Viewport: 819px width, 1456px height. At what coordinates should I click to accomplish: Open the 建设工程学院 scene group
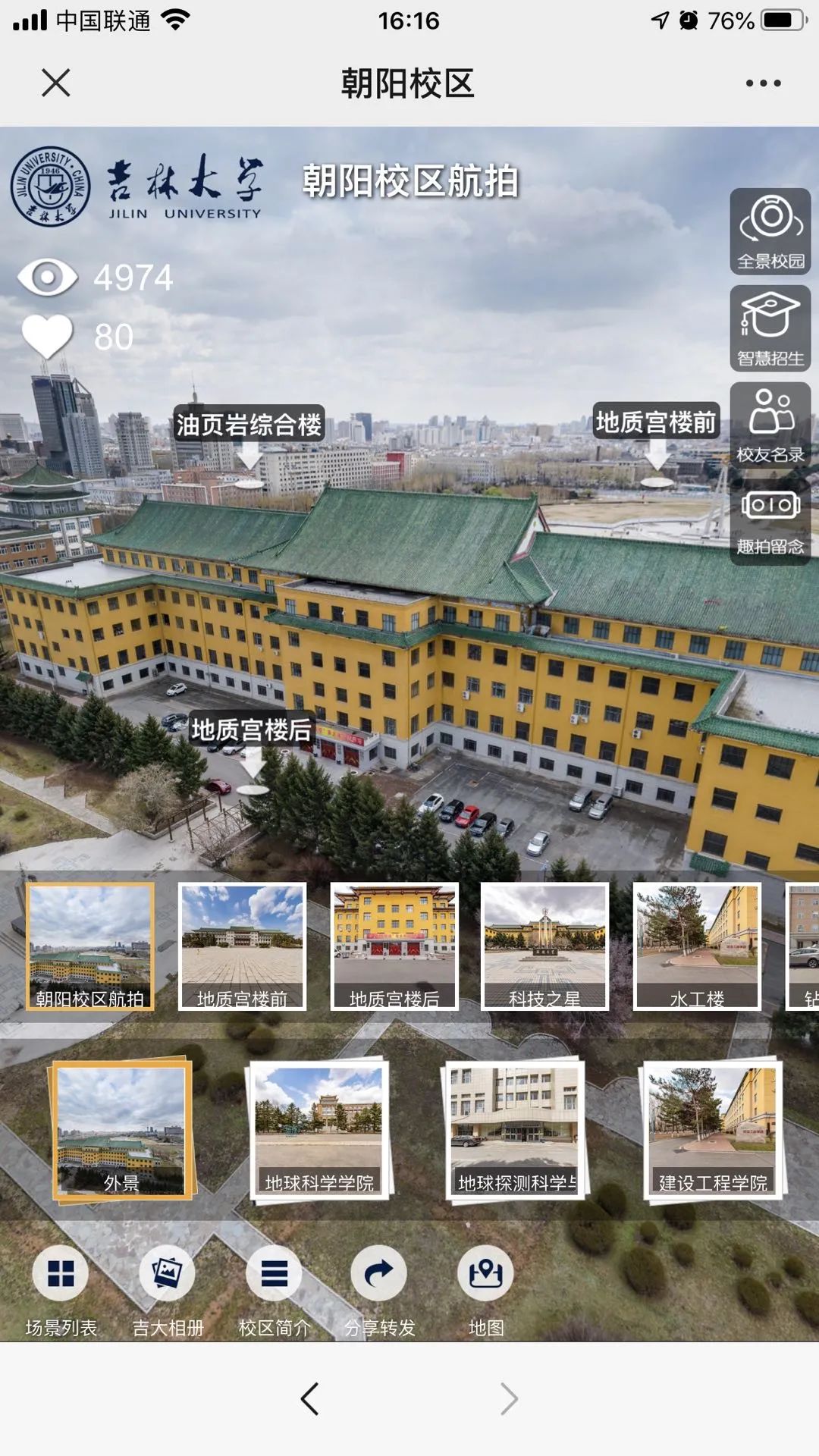pyautogui.click(x=712, y=1129)
